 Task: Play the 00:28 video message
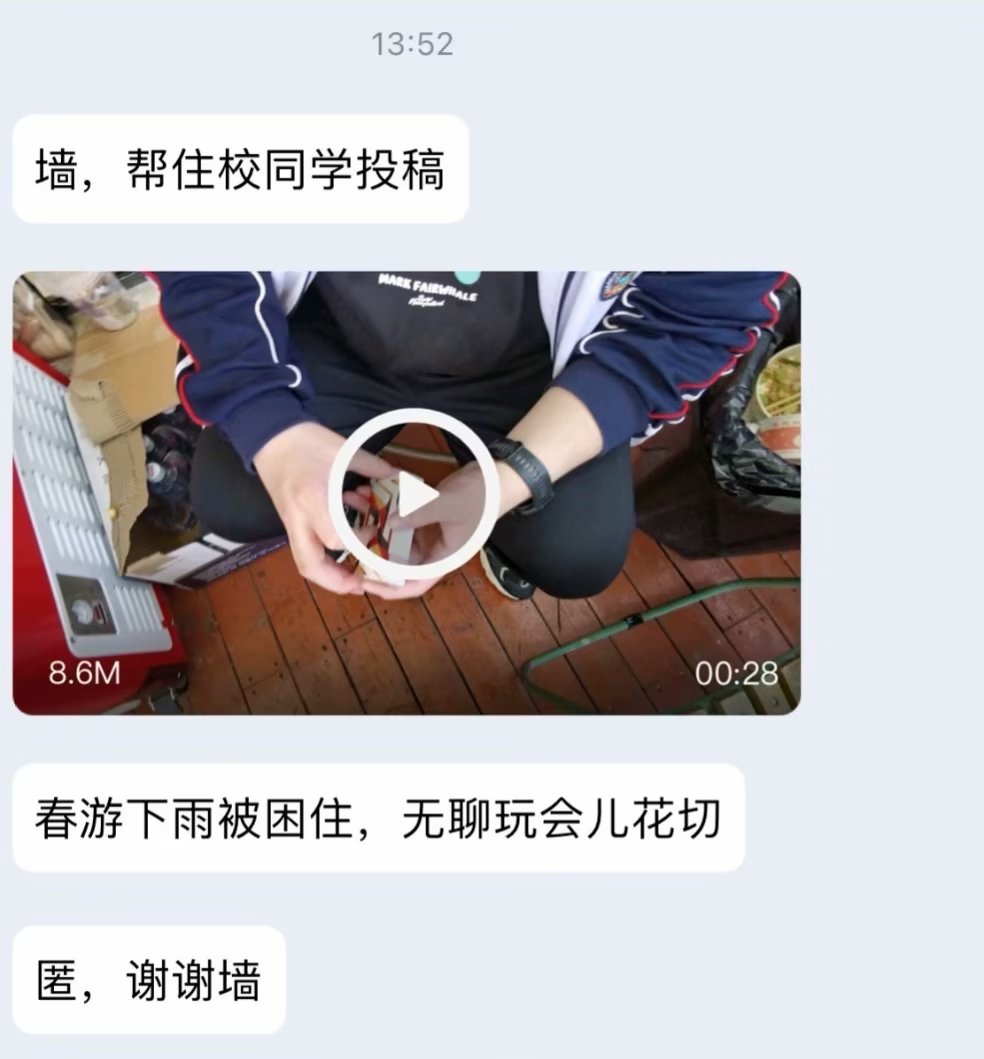coord(414,494)
